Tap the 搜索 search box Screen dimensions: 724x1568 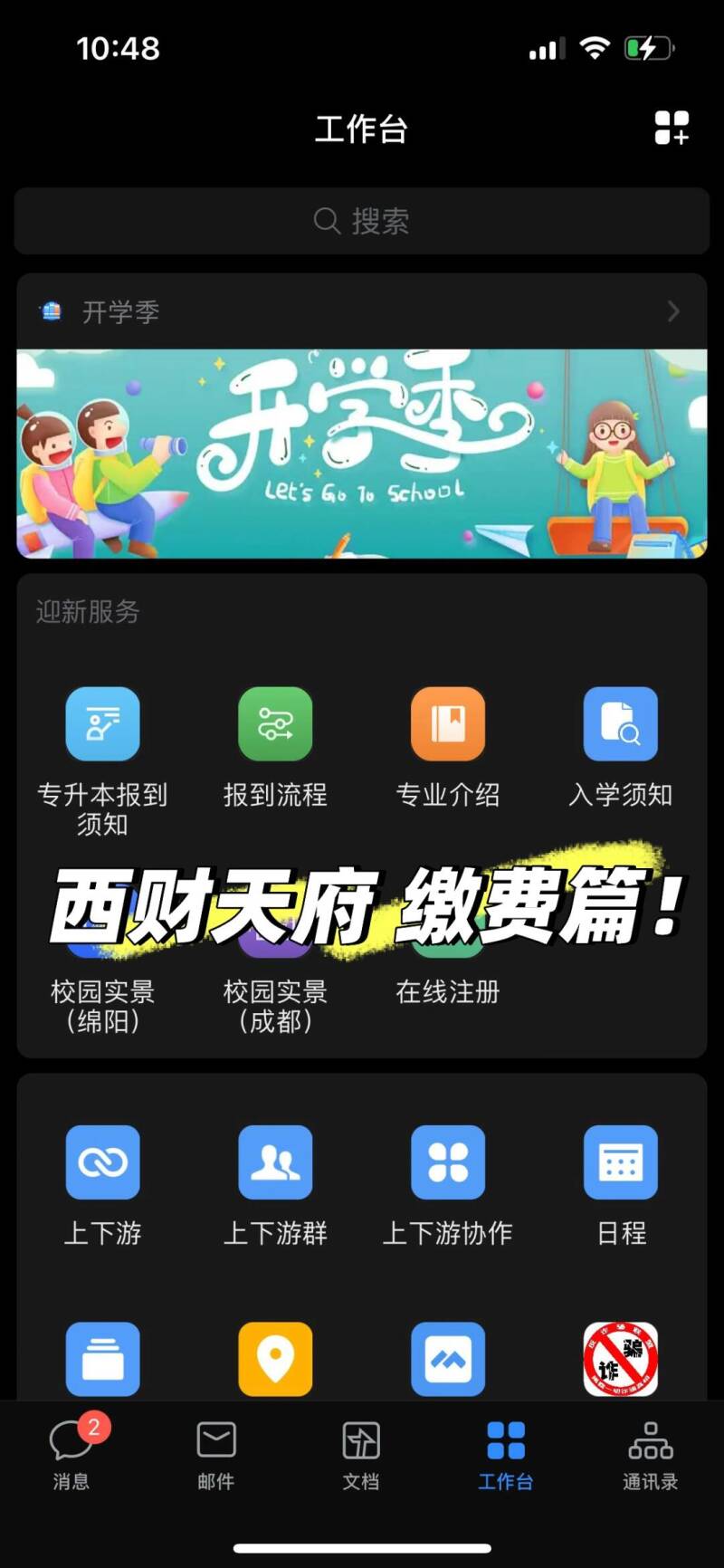tap(362, 221)
